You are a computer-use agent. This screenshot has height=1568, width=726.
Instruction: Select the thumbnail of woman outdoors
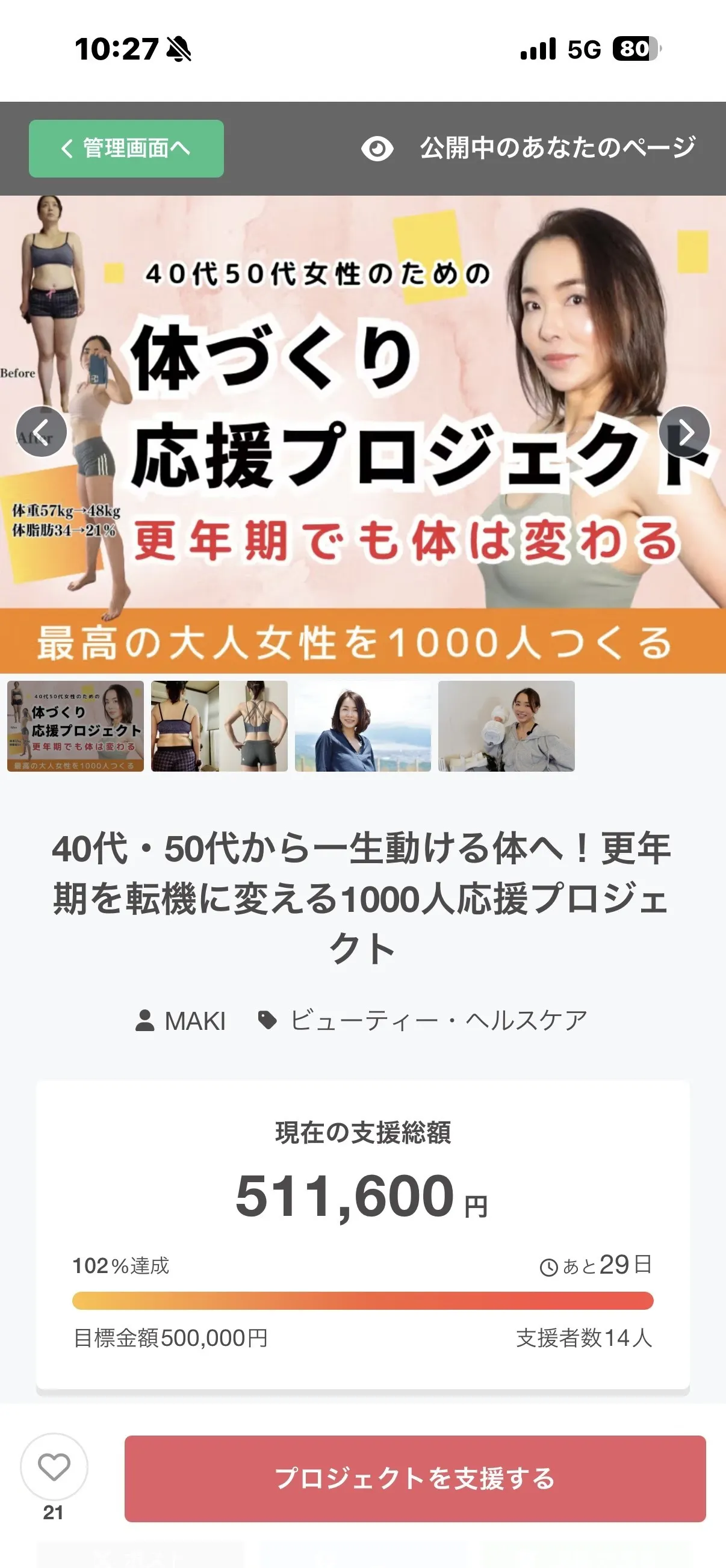[x=362, y=726]
